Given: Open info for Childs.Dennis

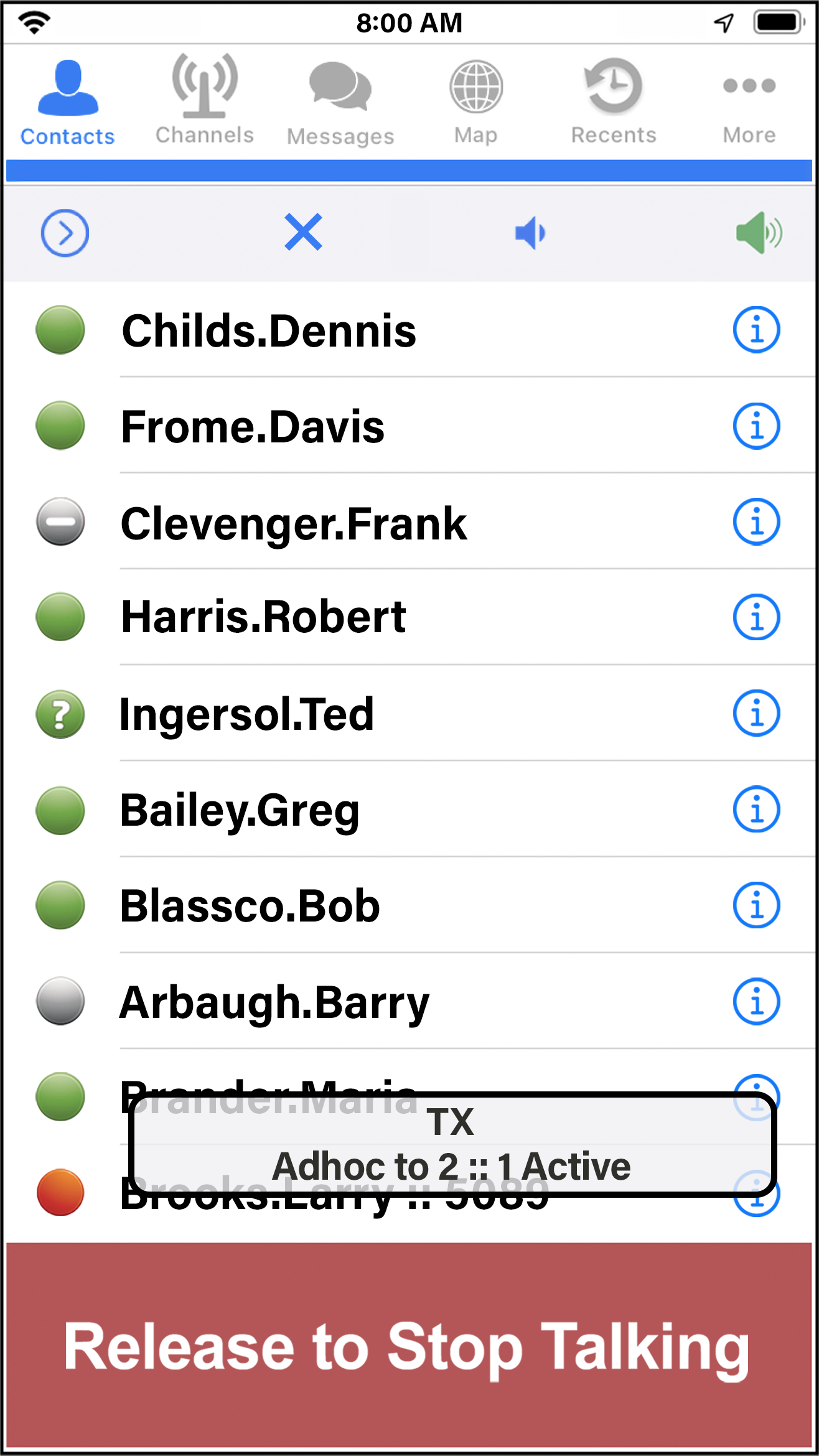Looking at the screenshot, I should point(756,330).
